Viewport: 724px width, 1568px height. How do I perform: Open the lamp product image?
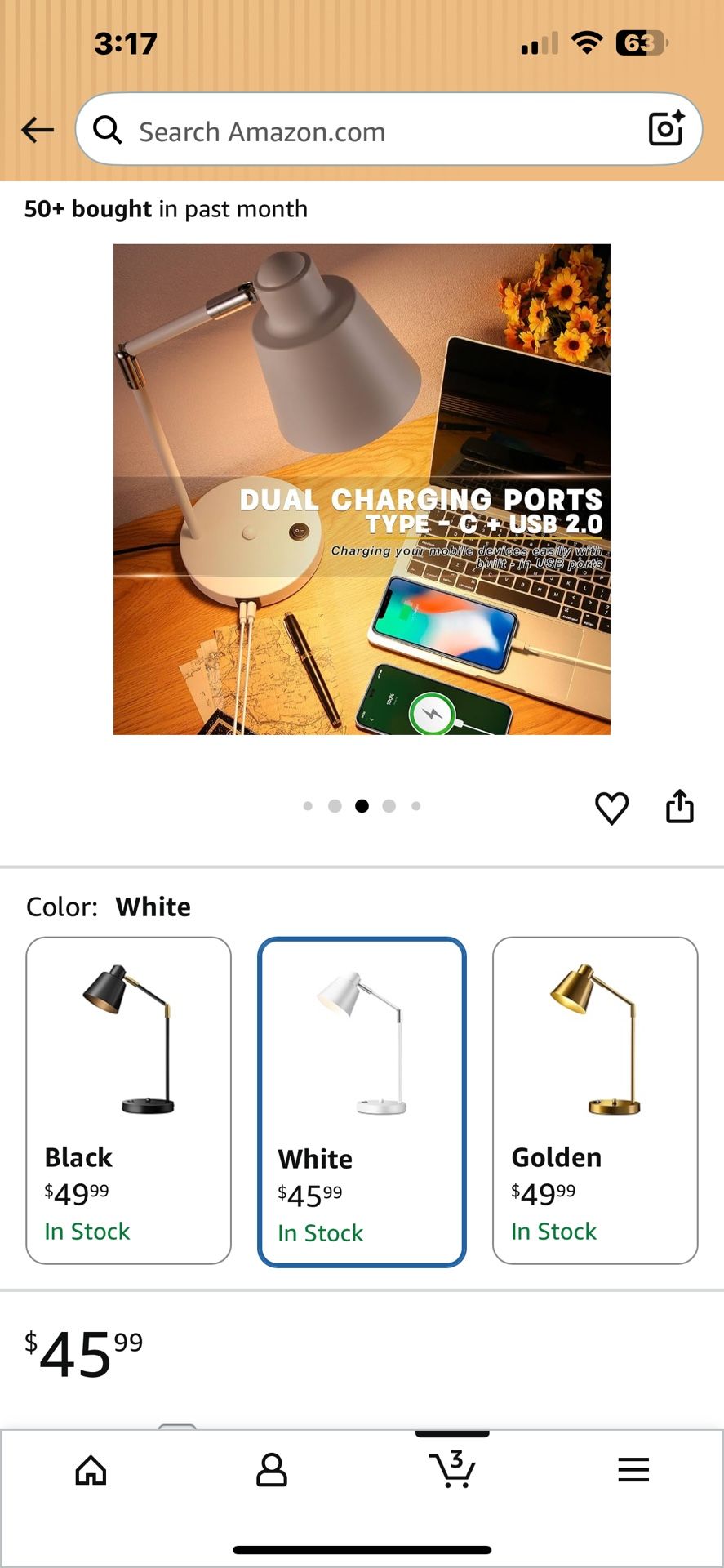pyautogui.click(x=362, y=488)
